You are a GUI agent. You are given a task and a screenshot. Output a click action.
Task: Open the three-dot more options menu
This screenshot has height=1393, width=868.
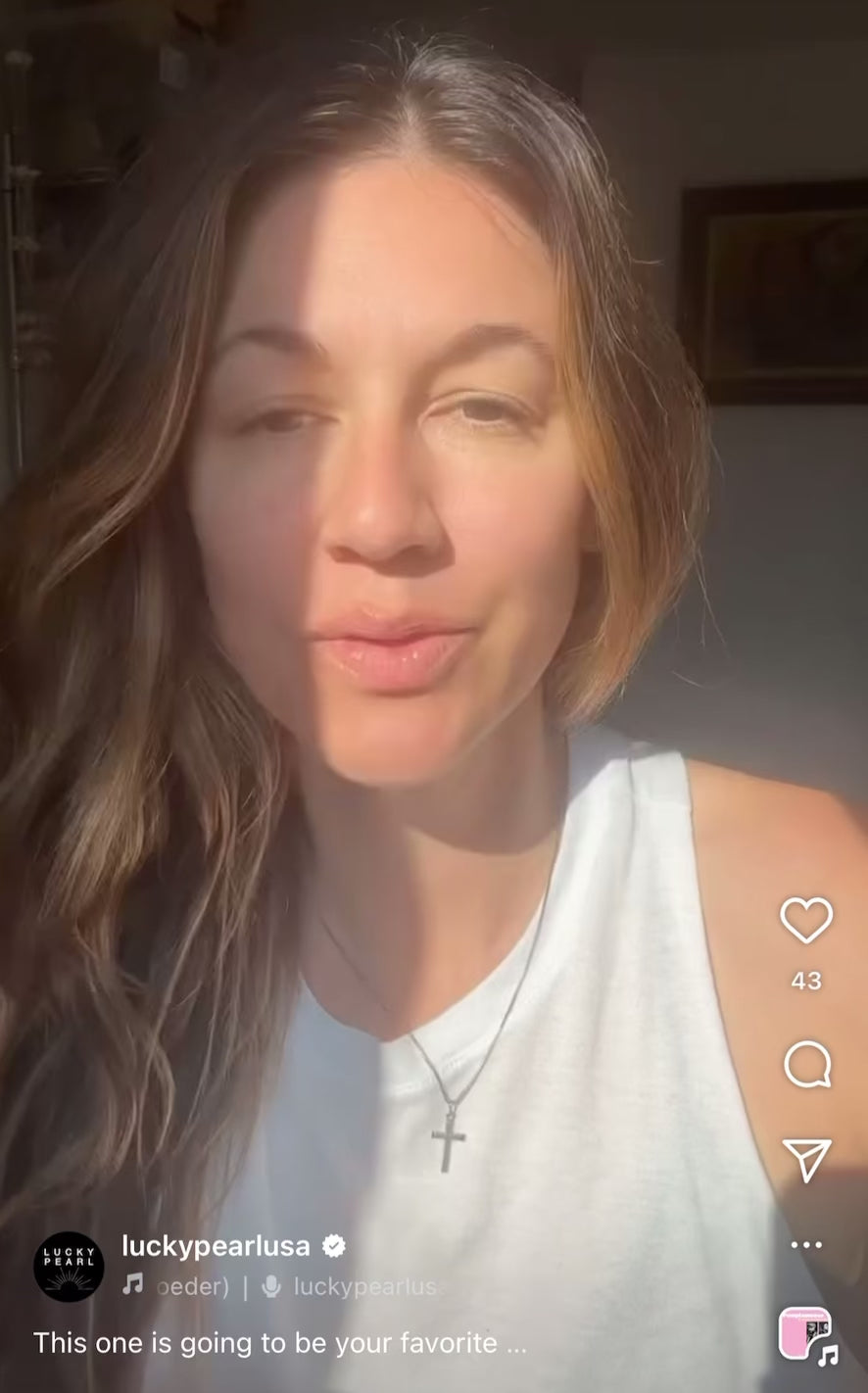pyautogui.click(x=806, y=1245)
